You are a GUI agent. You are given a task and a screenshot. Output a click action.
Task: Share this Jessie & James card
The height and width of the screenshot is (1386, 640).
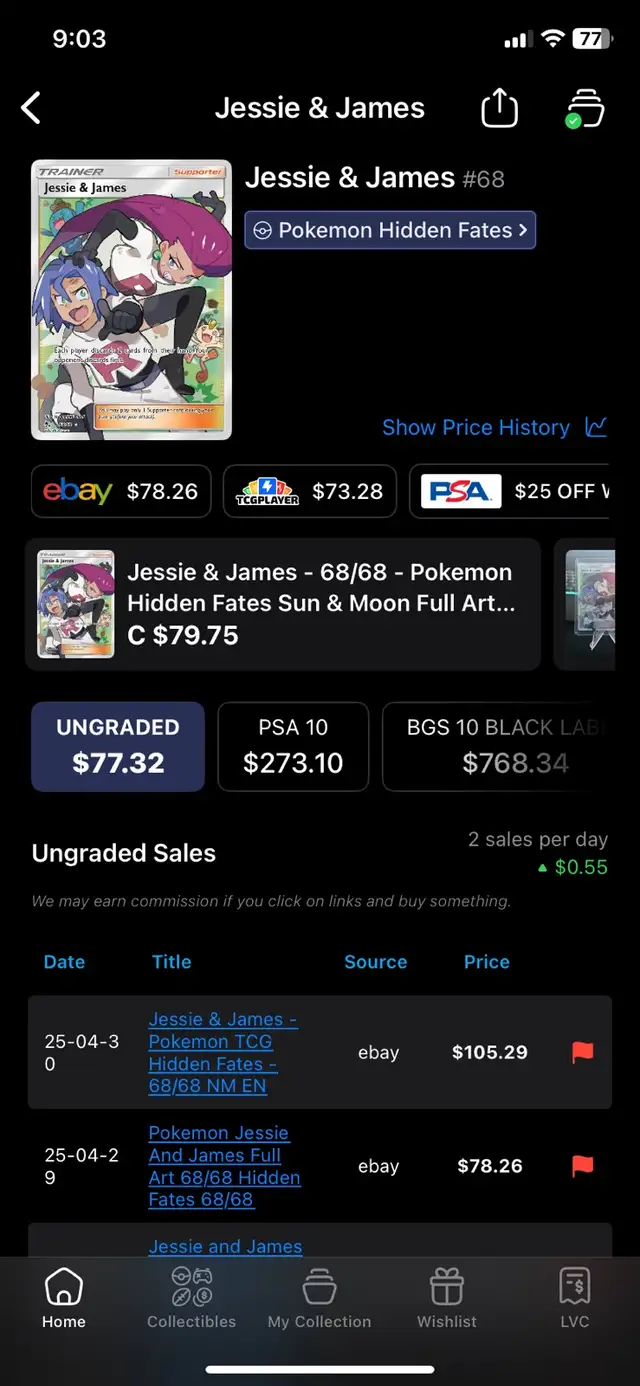(x=500, y=108)
